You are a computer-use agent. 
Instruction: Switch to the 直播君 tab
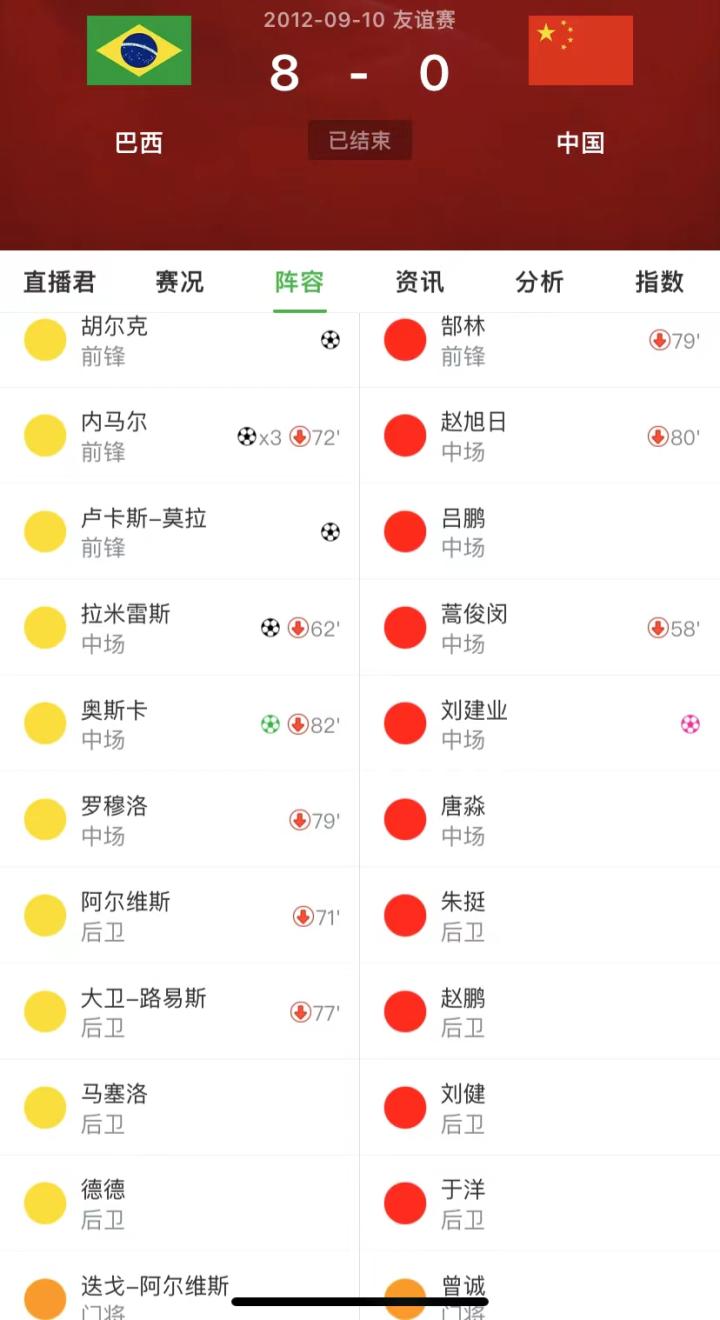point(59,282)
